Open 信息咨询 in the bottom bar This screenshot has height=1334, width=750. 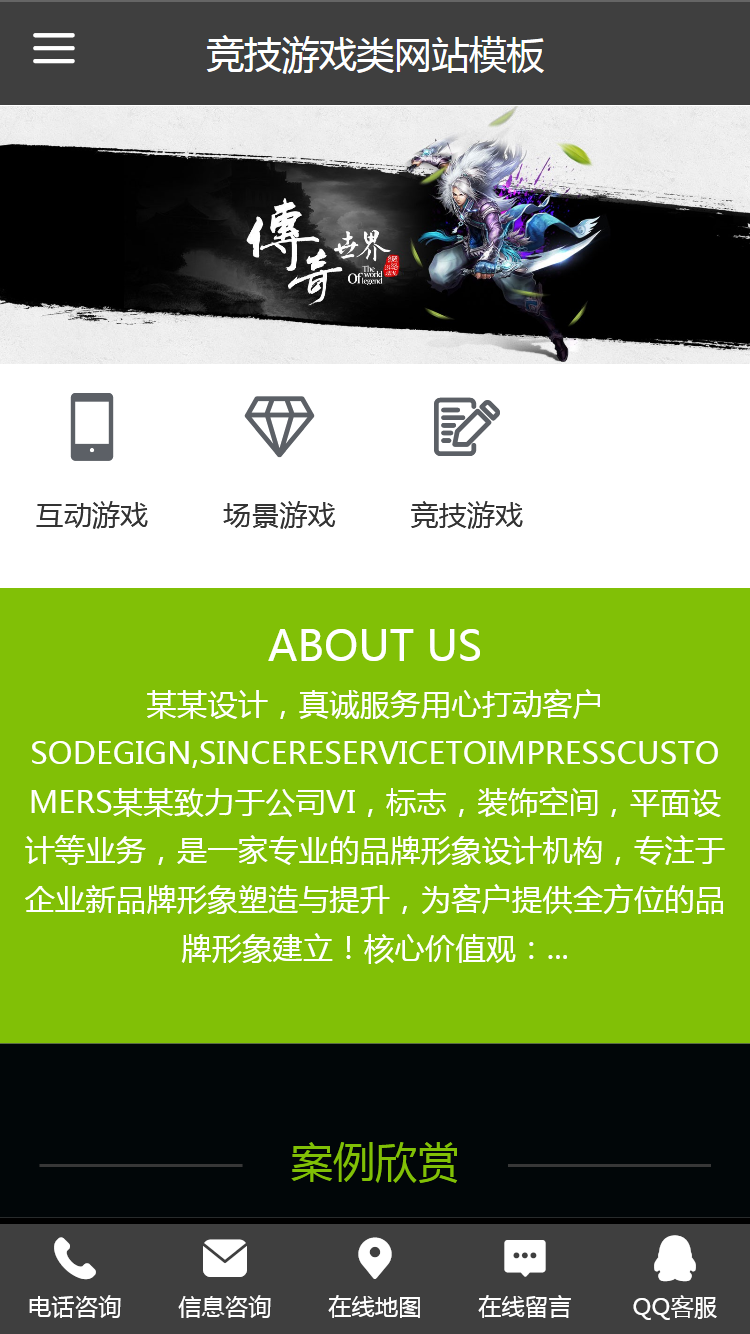pos(225,1278)
